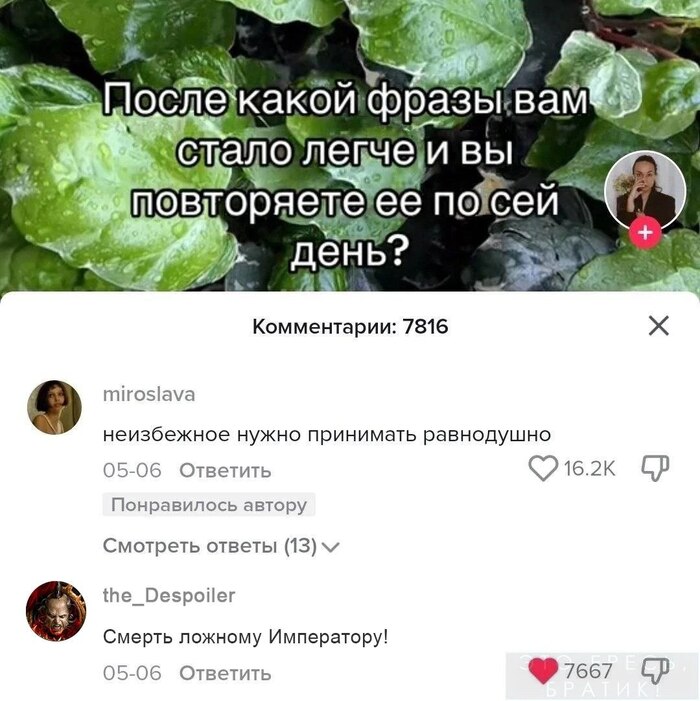
Task: Expand the 13 replies under miroslava's comment
Action: (221, 546)
